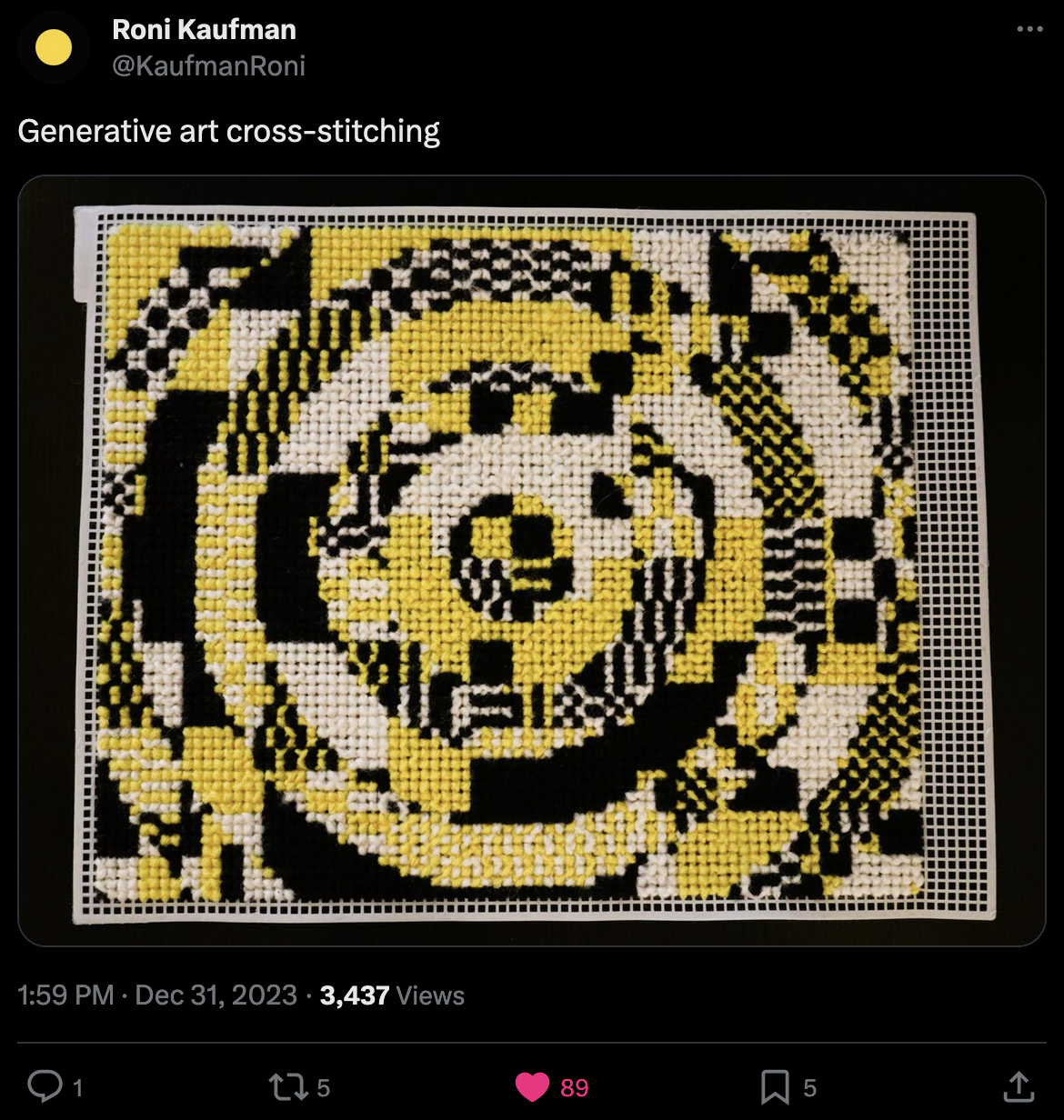Share the tweet via share icon
Viewport: 1064px width, 1120px height.
[1019, 1085]
